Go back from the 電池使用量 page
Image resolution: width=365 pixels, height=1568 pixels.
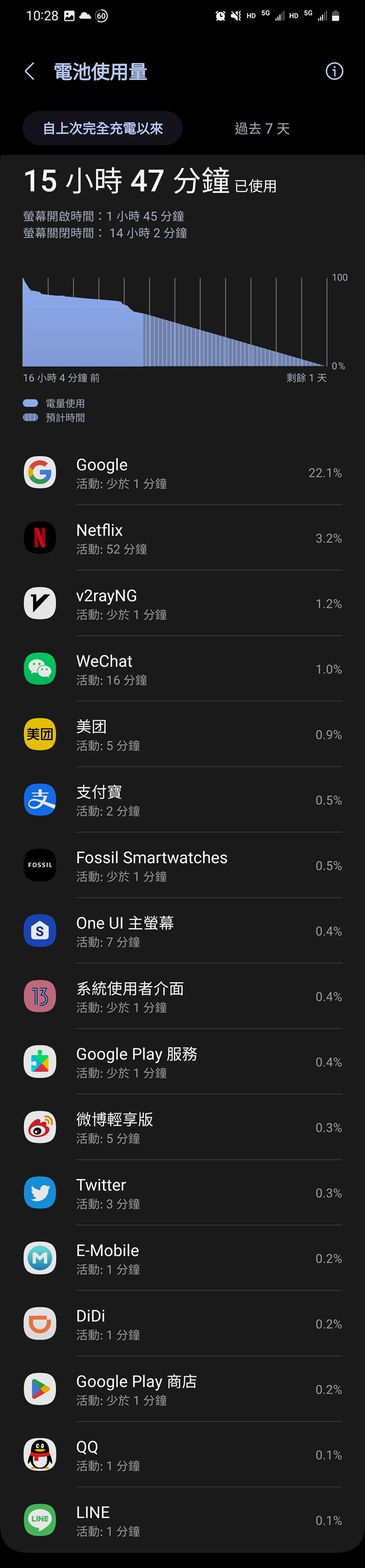tap(29, 71)
